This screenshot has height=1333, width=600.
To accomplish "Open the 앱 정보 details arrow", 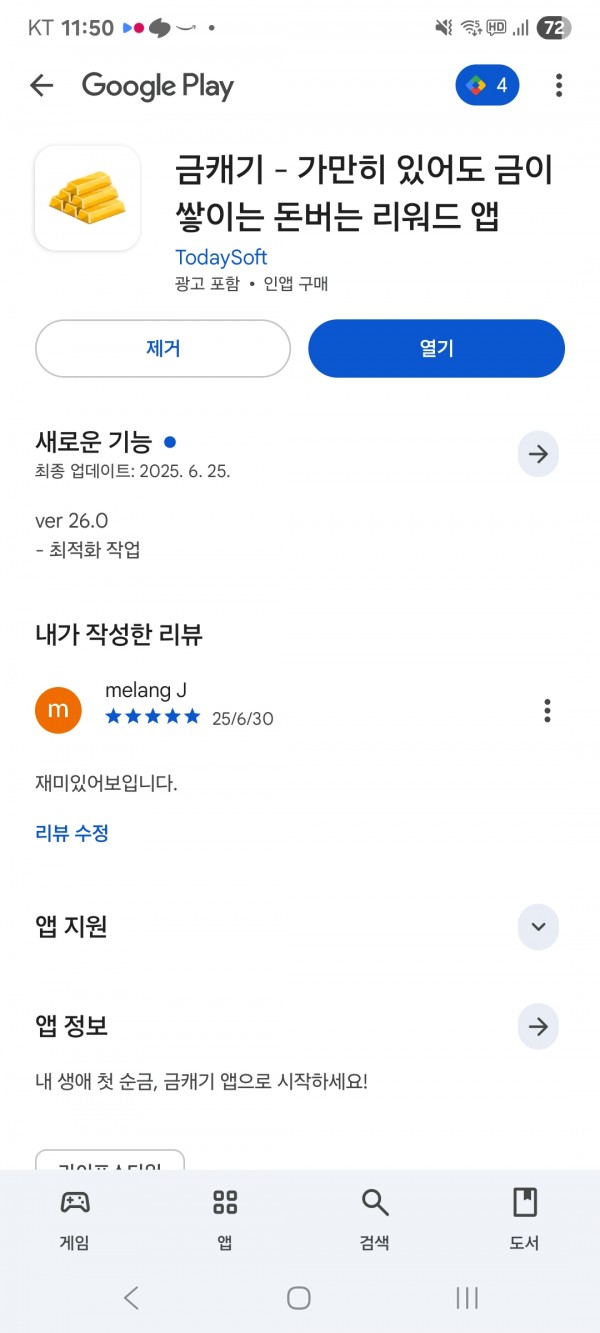I will click(x=538, y=1026).
